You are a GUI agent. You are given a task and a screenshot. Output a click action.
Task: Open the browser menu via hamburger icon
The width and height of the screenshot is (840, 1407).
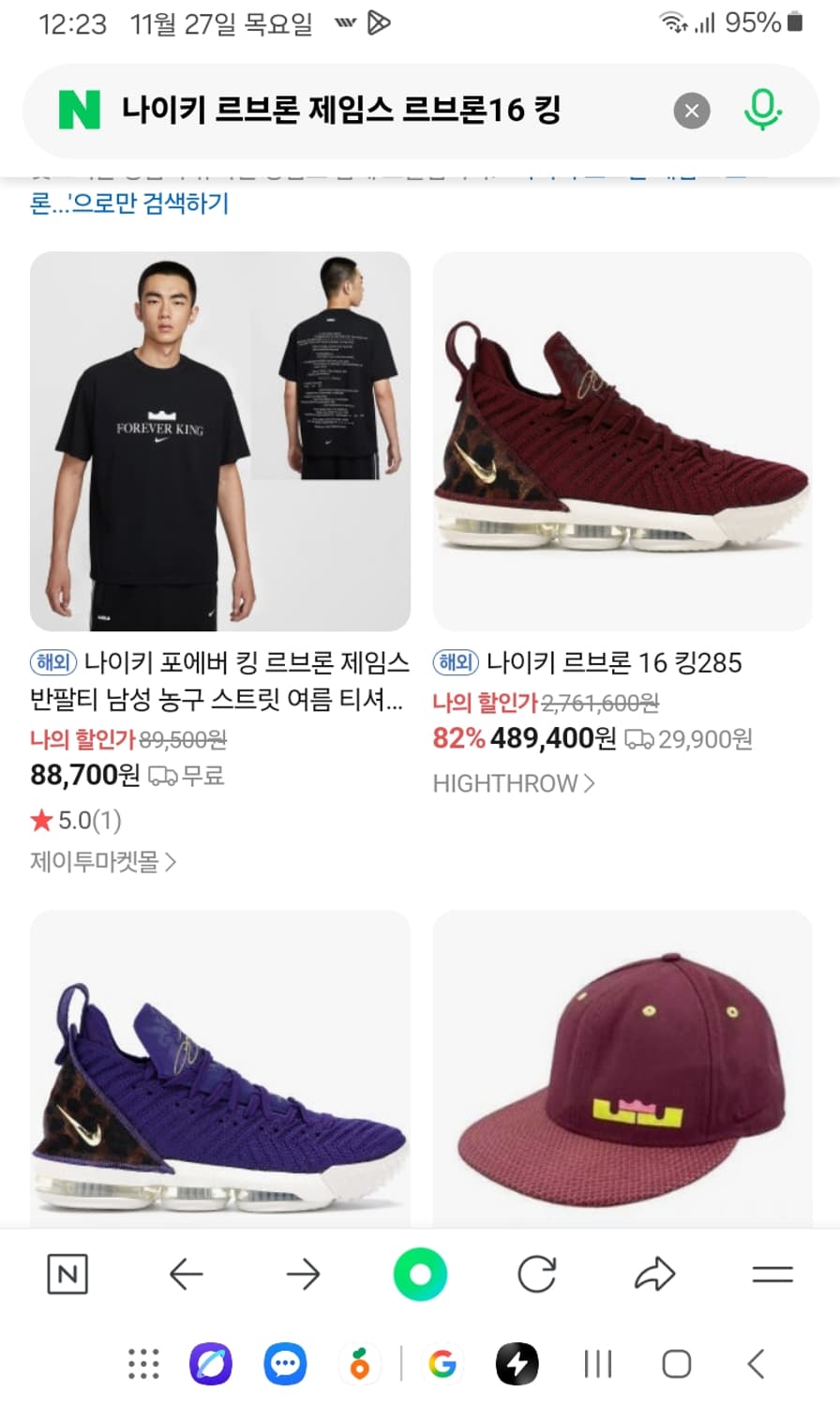(771, 1275)
